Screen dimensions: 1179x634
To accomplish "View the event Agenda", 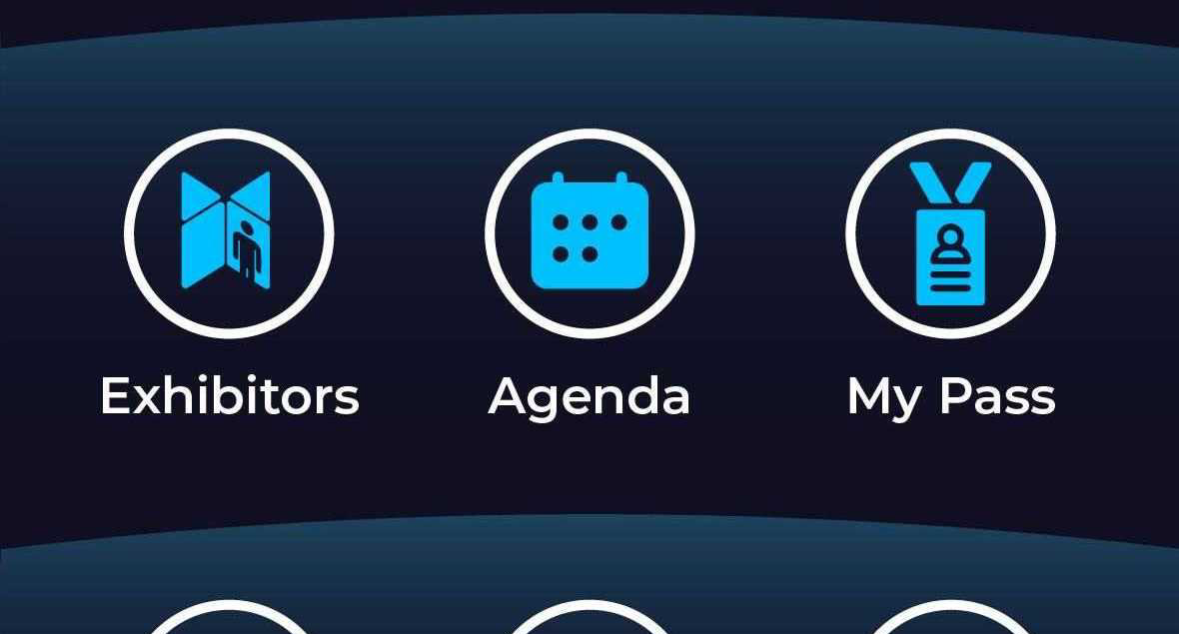I will click(x=589, y=234).
